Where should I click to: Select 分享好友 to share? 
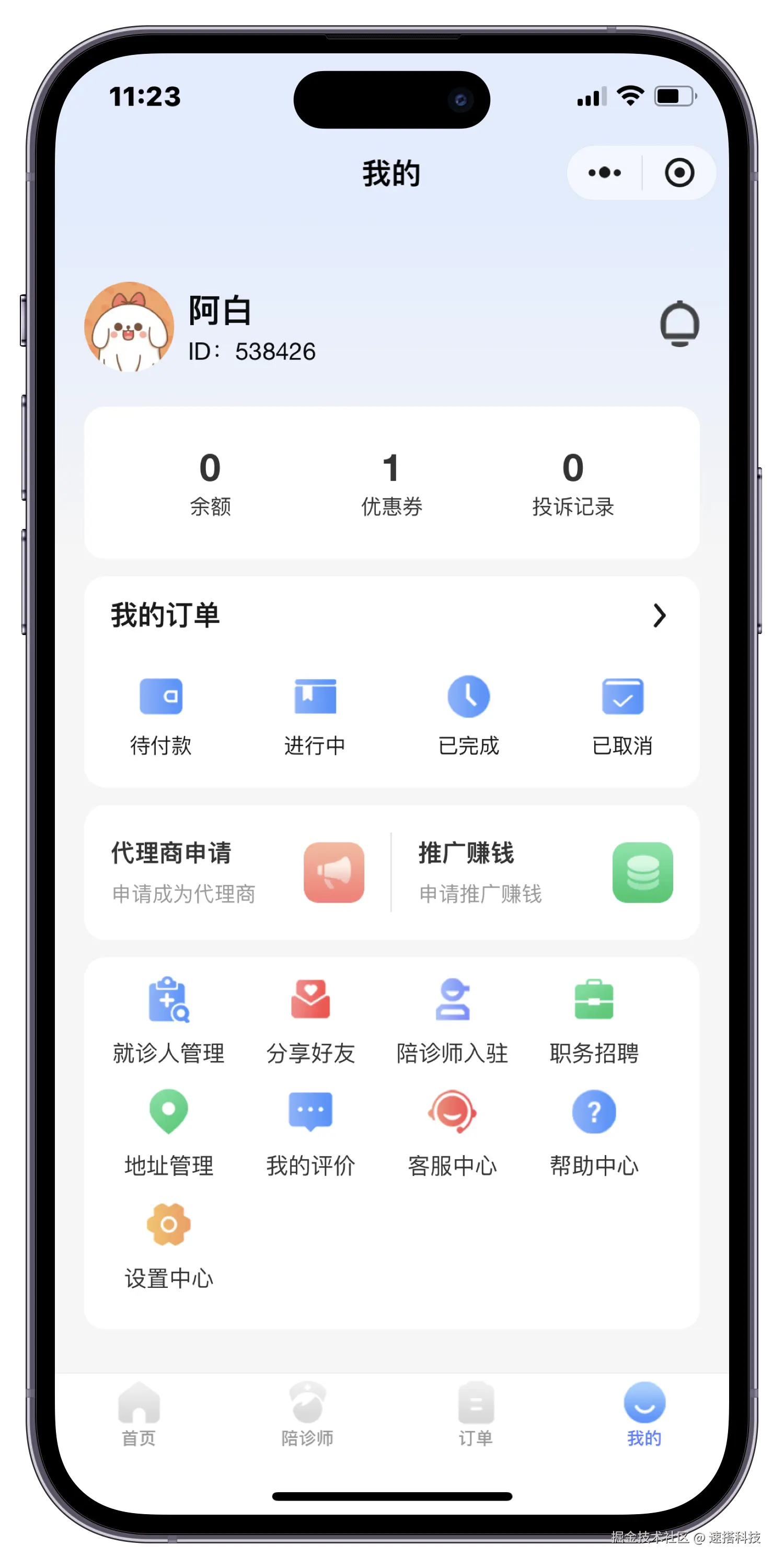(310, 1020)
